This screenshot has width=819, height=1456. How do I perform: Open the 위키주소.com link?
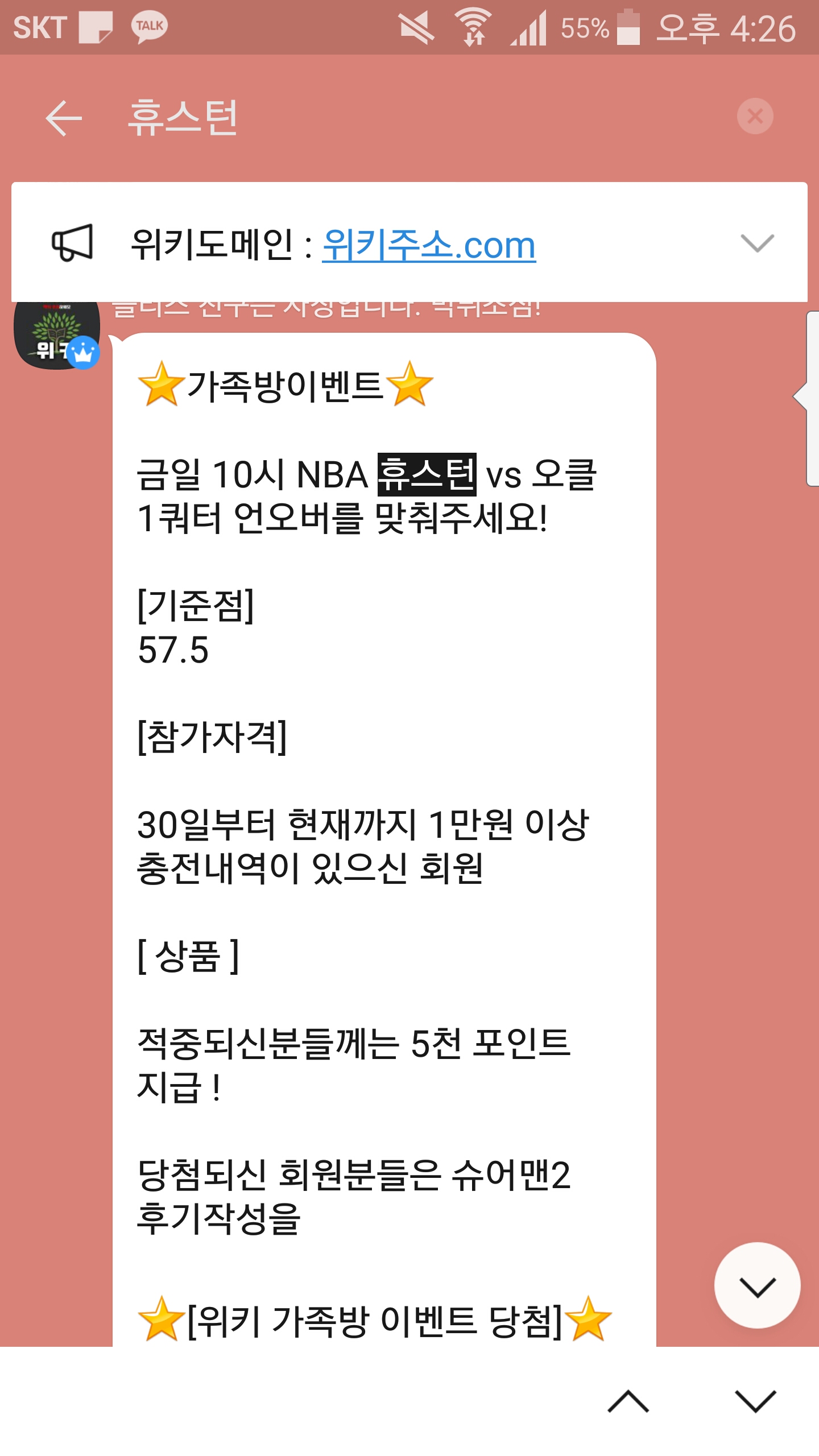pos(429,246)
